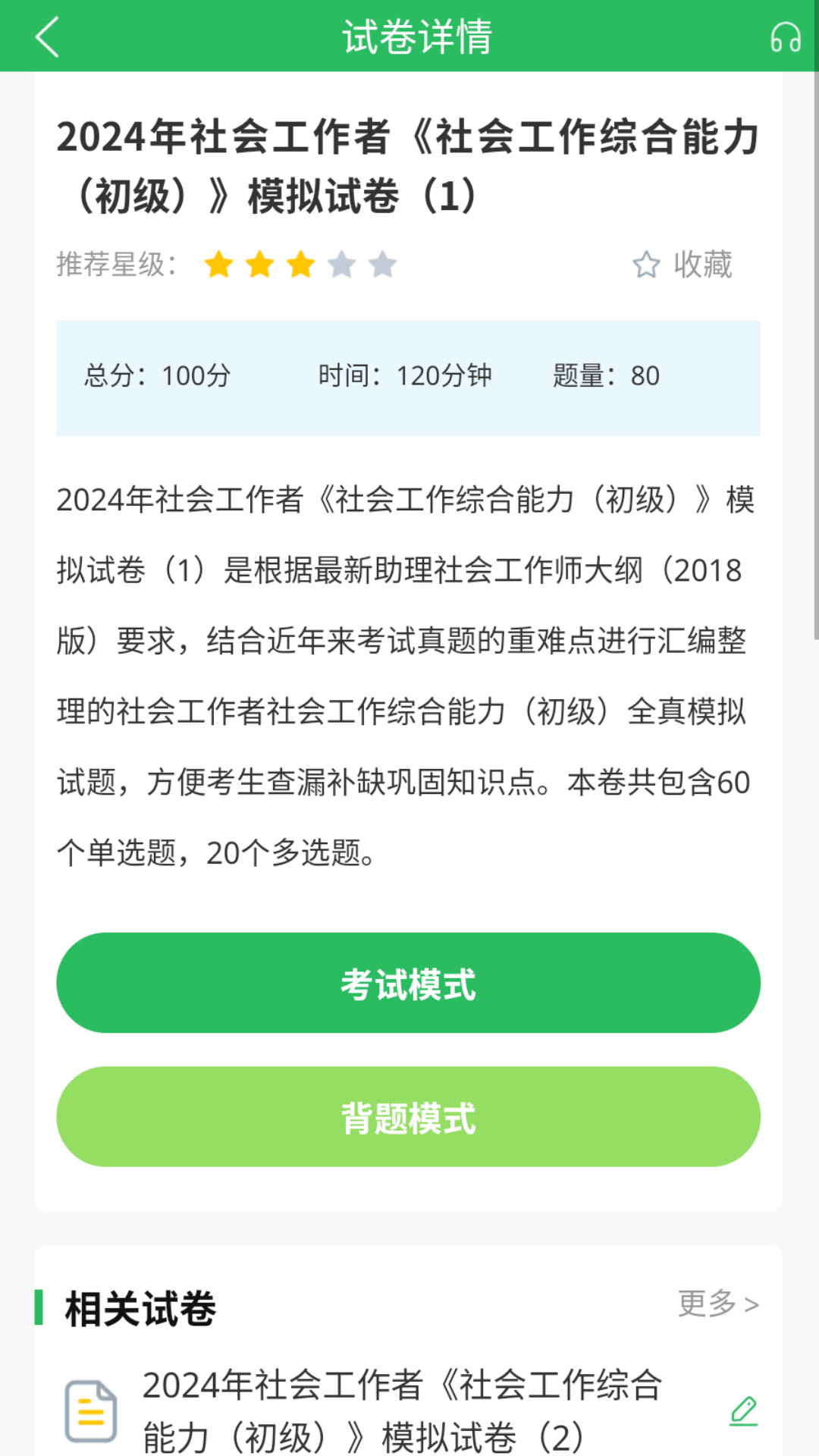The image size is (819, 1456).
Task: Open 2024年社会工作者 模拟试卷（2）related paper
Action: click(402, 1410)
